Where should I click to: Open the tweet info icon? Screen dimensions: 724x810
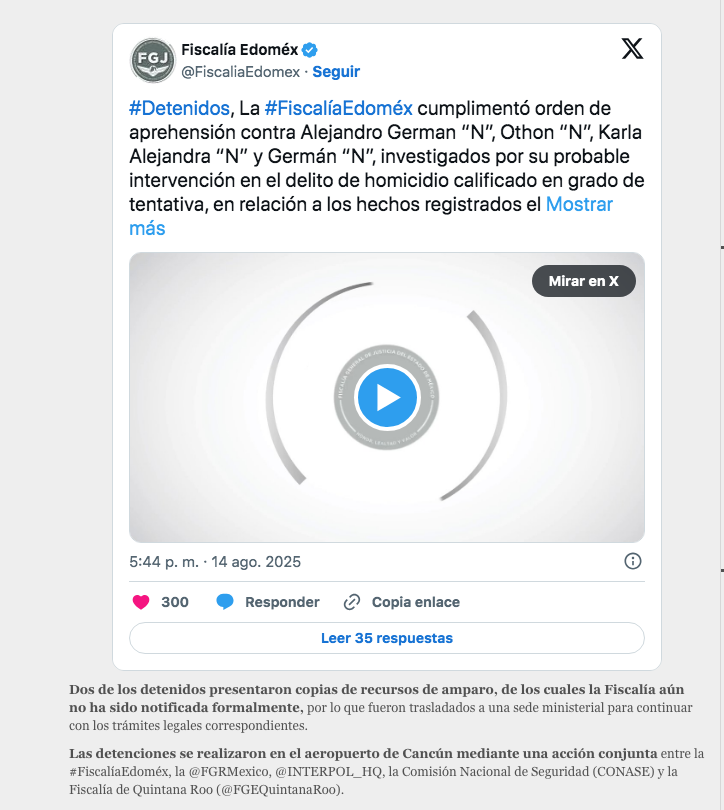(632, 561)
